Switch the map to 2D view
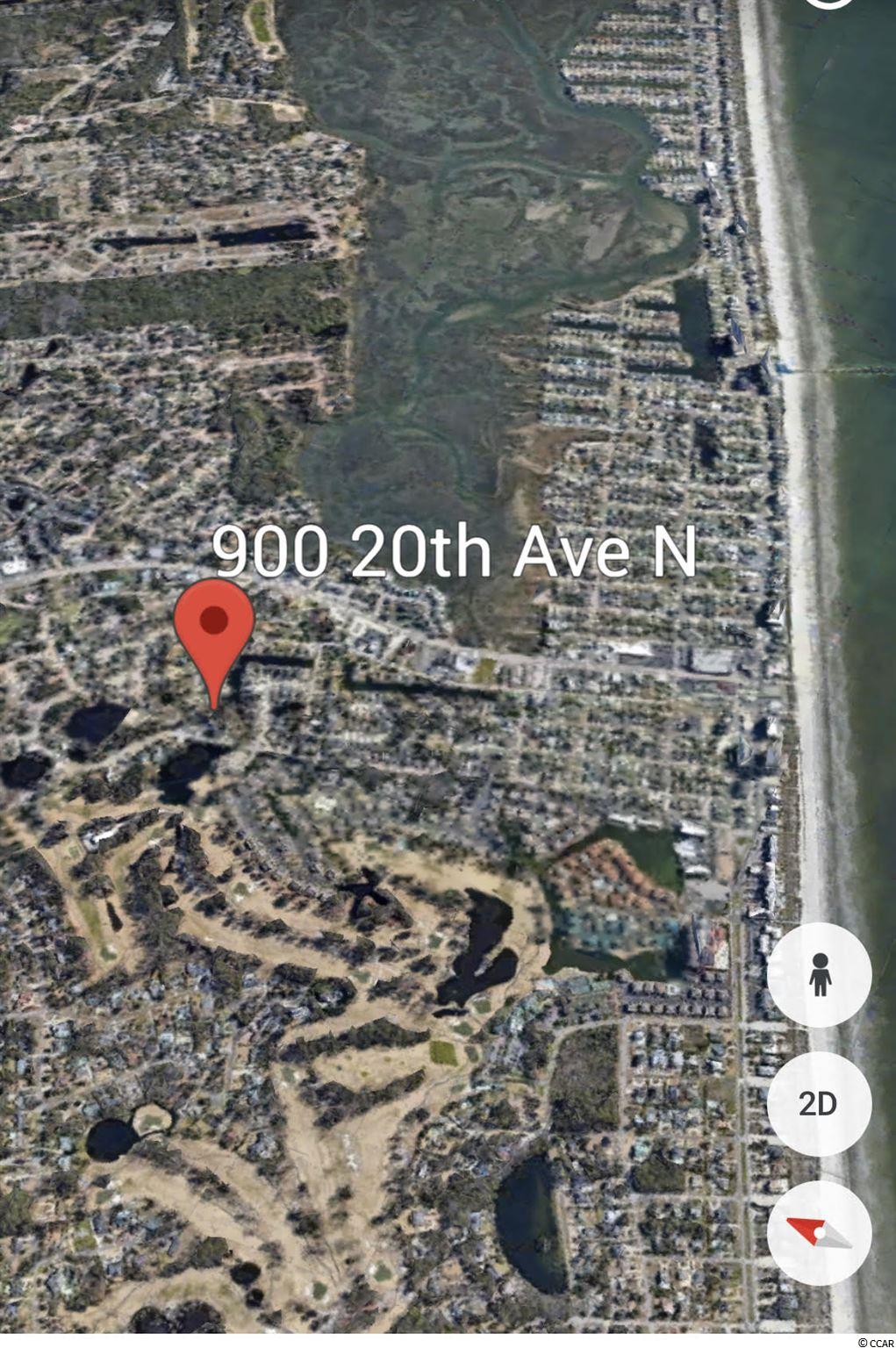Viewport: 896px width, 1348px height. [819, 1104]
